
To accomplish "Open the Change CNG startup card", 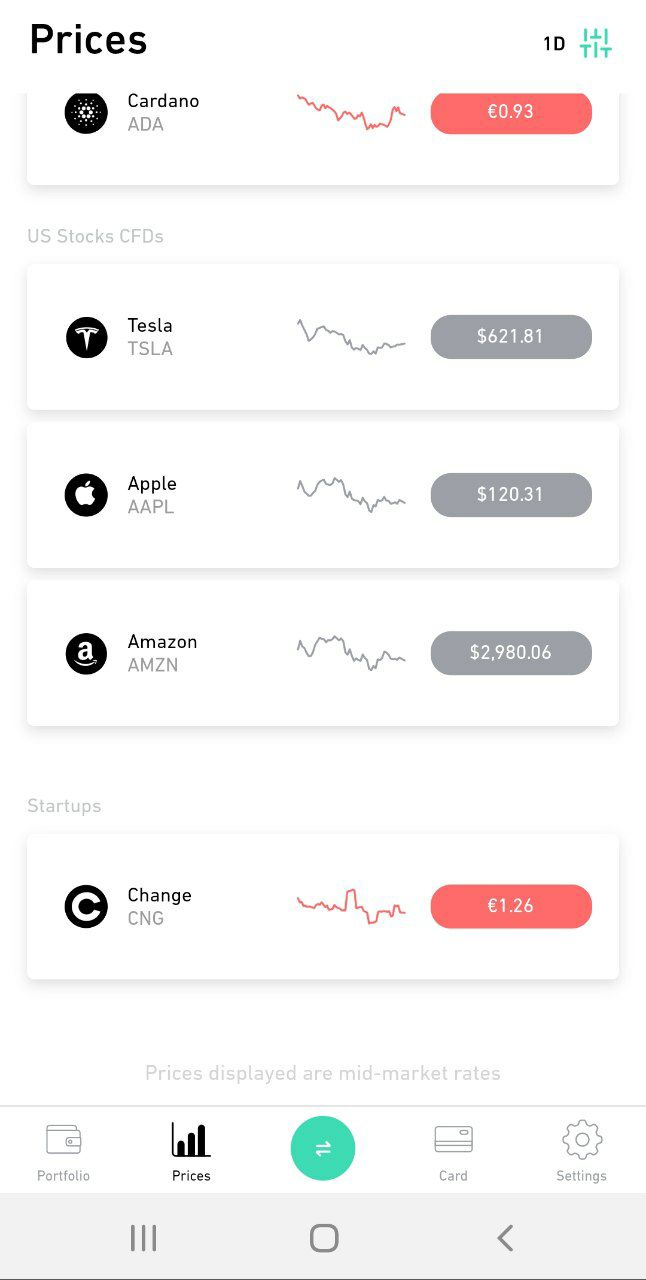I will click(x=322, y=907).
